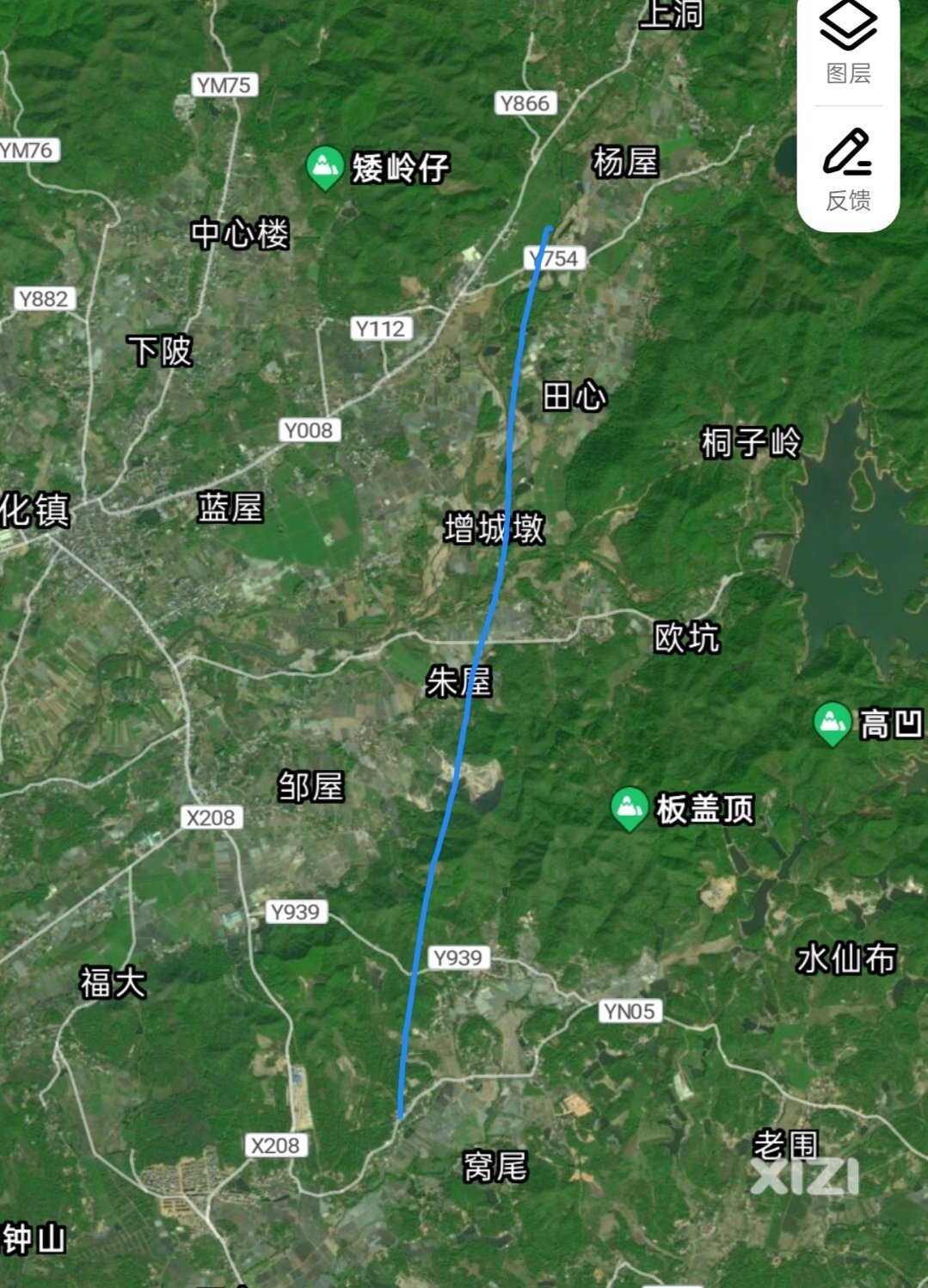Select the 高凹 mountain marker

(831, 723)
